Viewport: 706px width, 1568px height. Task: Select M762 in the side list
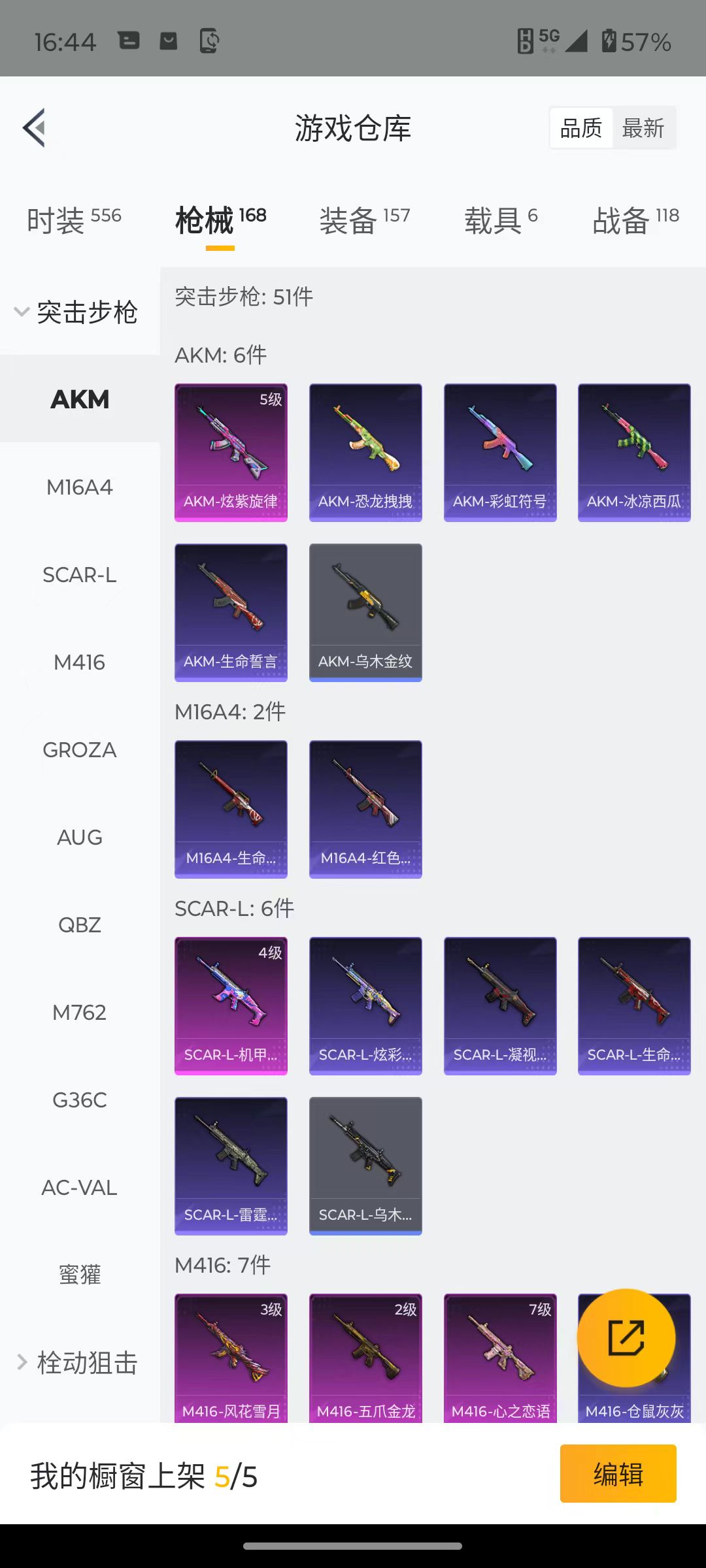coord(80,1012)
